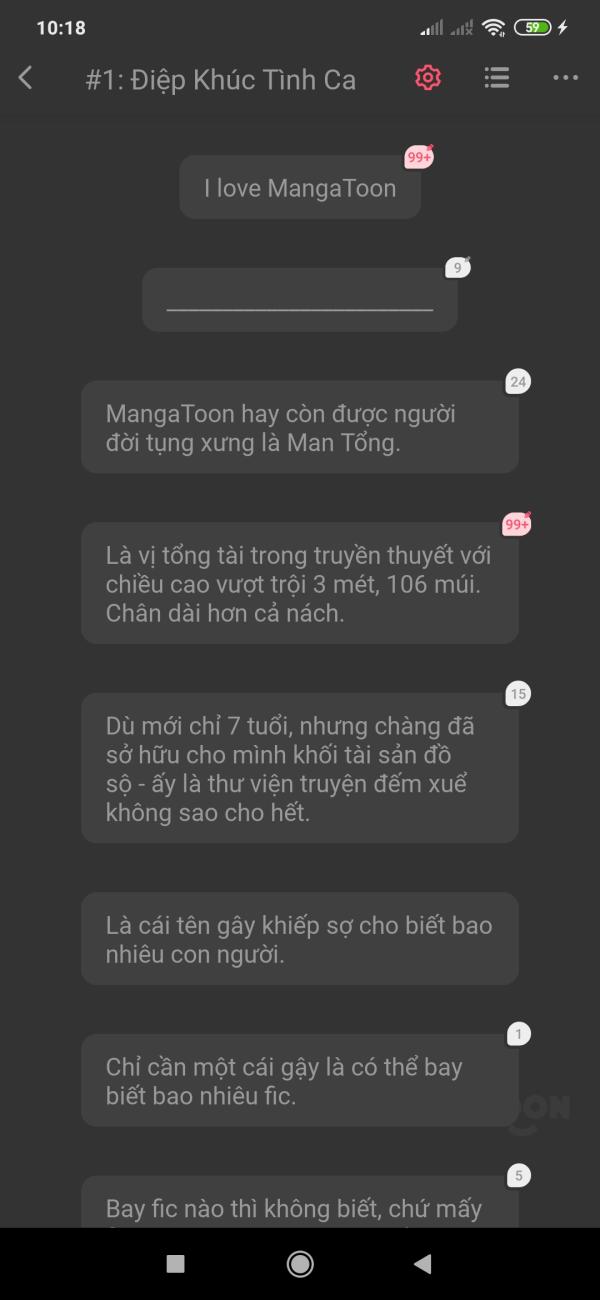The width and height of the screenshot is (600, 1300).
Task: Open the overflow menu
Action: pos(565,78)
